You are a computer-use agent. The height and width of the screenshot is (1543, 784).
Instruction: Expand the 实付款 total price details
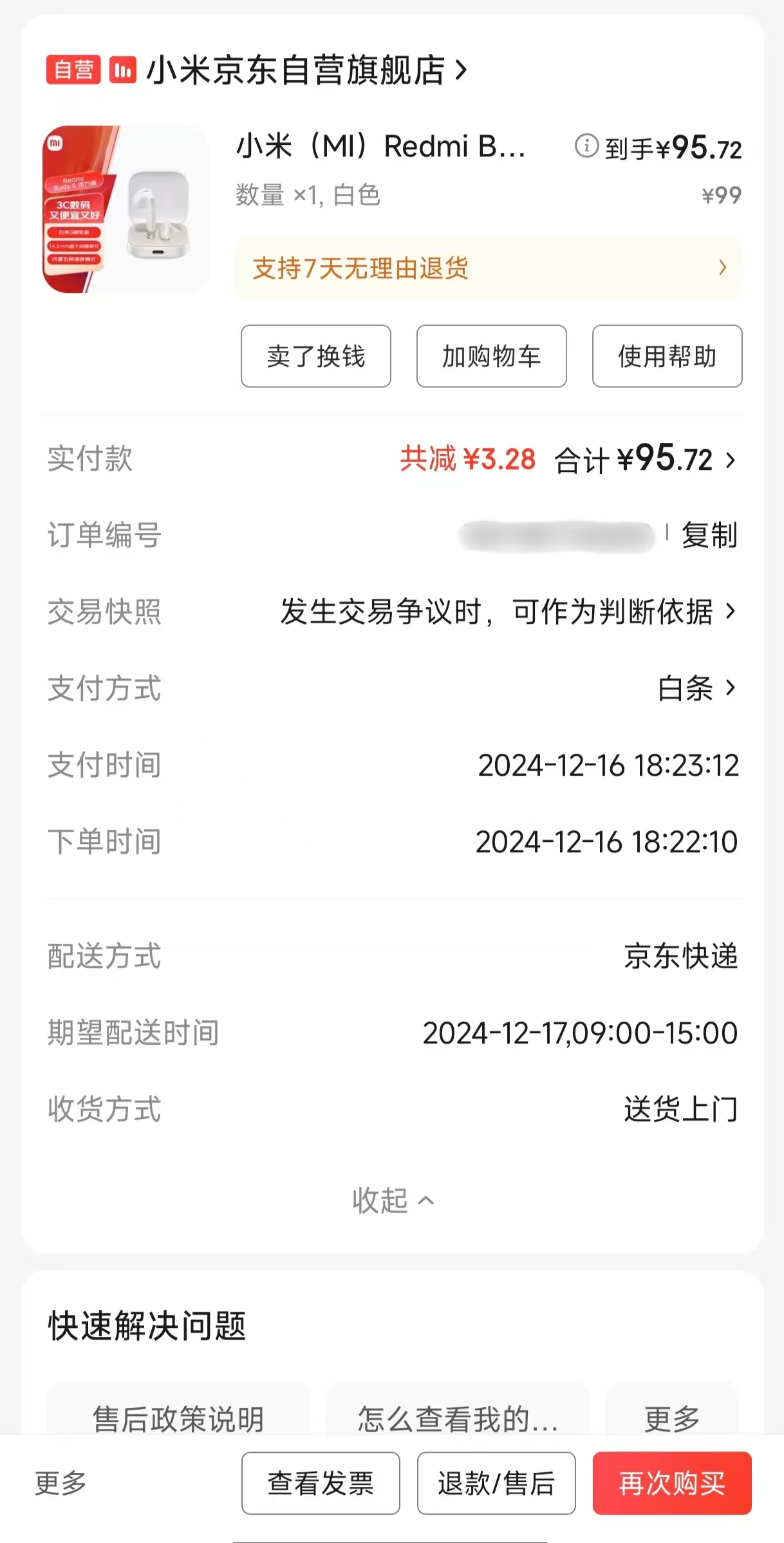(644, 459)
